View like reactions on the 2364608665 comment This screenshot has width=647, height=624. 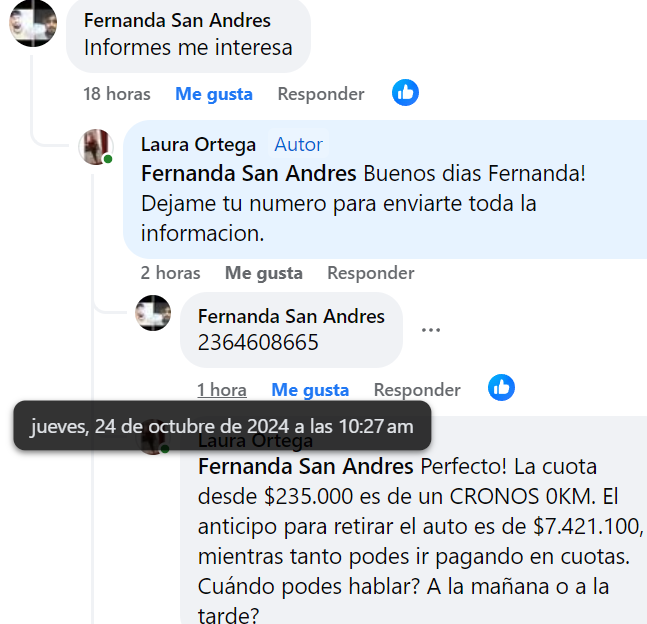click(501, 388)
